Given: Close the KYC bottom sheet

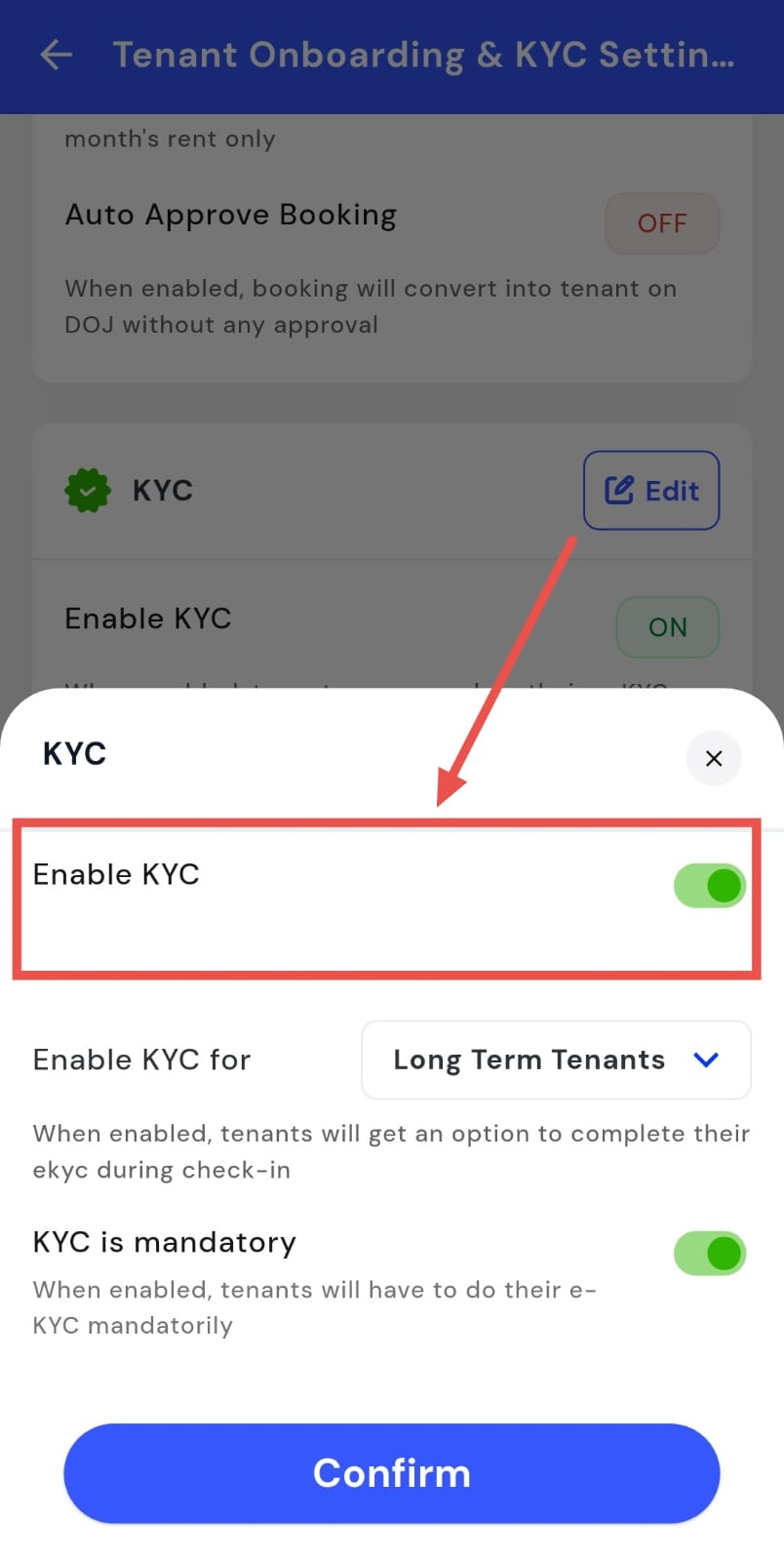Looking at the screenshot, I should pyautogui.click(x=714, y=758).
